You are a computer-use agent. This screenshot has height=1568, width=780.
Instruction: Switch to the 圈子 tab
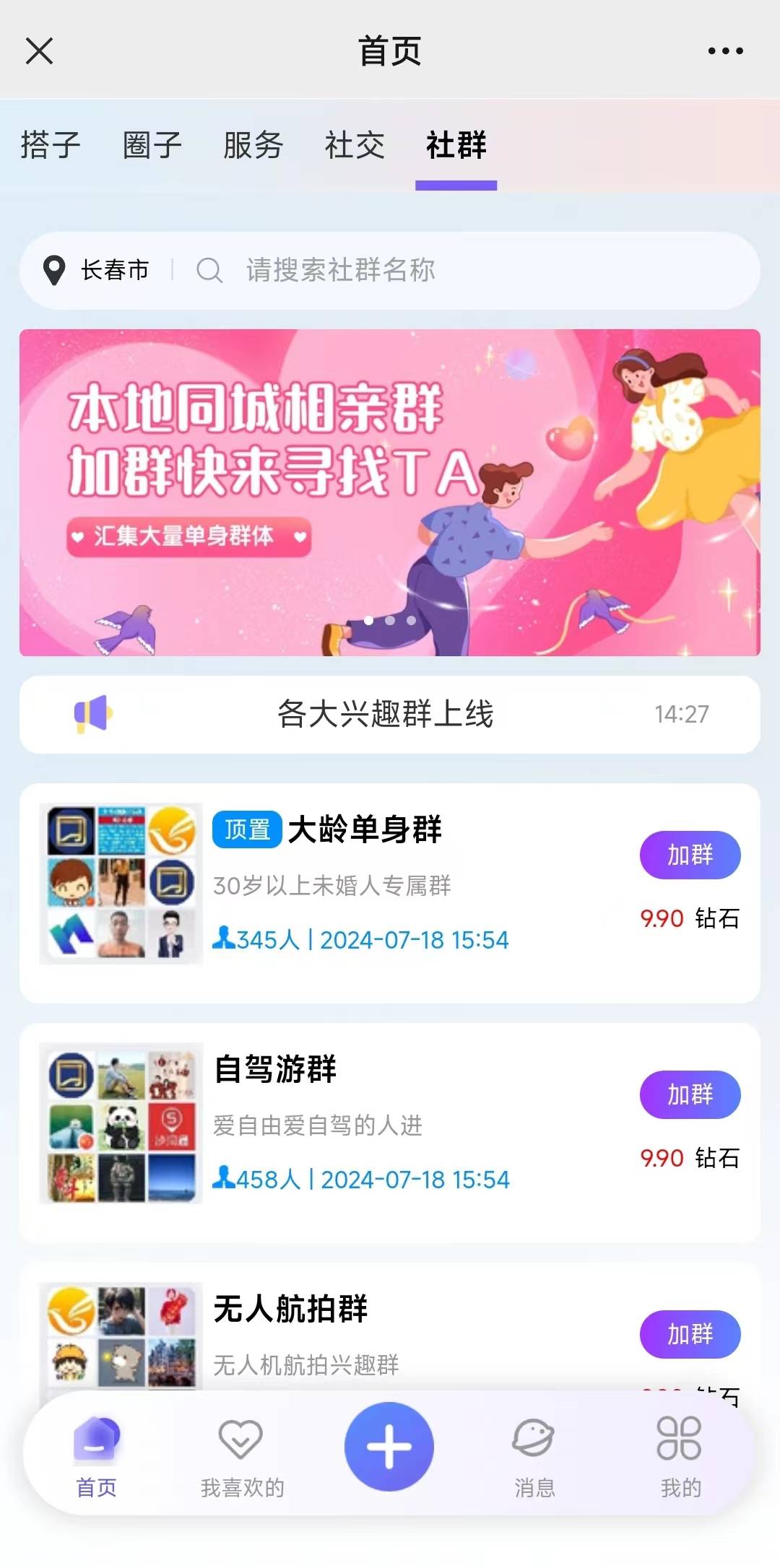tap(152, 145)
